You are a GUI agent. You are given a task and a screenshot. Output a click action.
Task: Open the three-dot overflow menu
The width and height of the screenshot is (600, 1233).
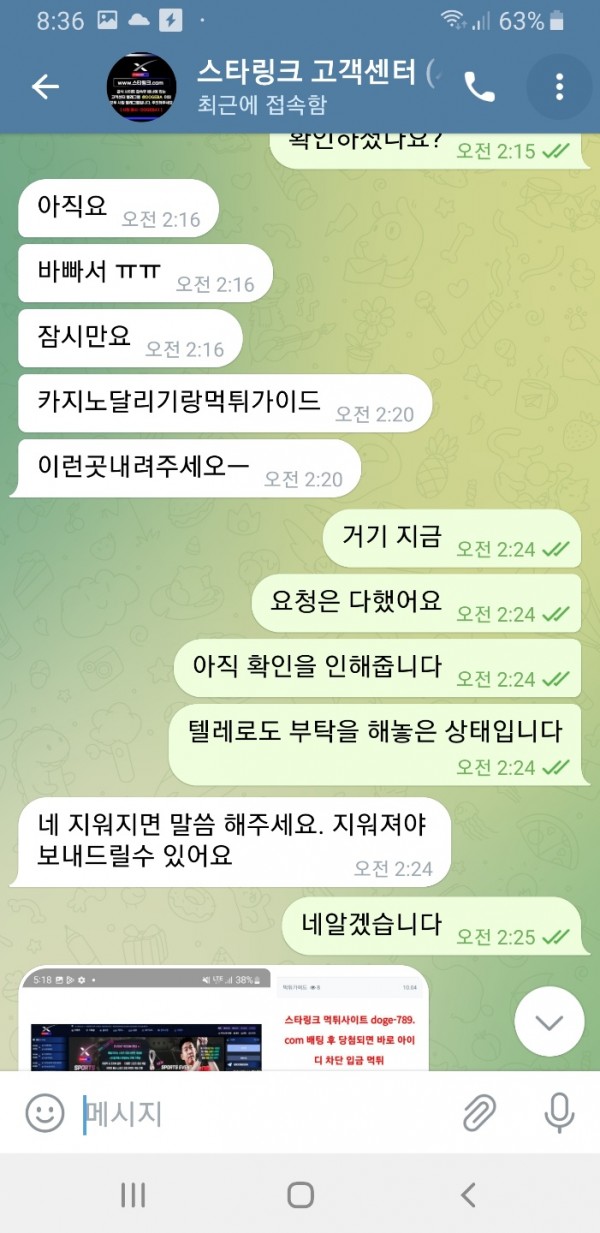[x=559, y=87]
